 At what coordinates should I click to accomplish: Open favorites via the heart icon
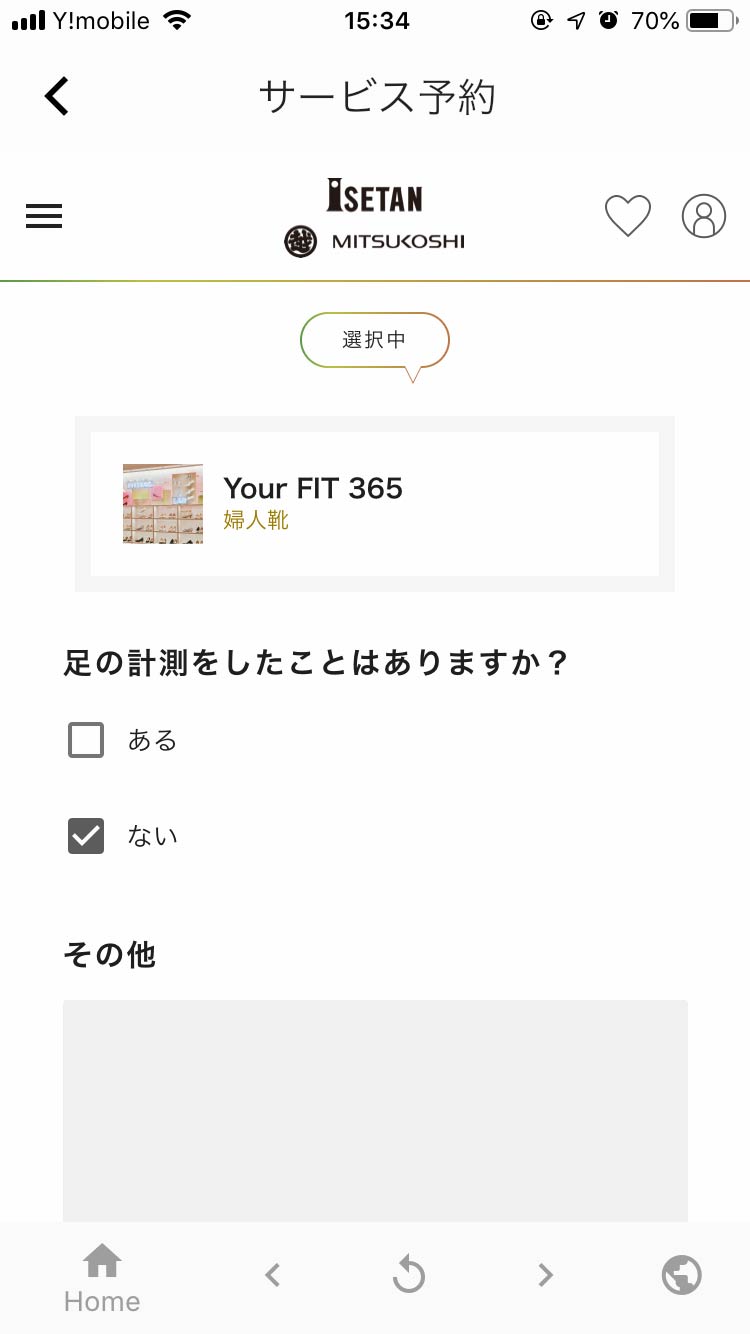[x=628, y=215]
